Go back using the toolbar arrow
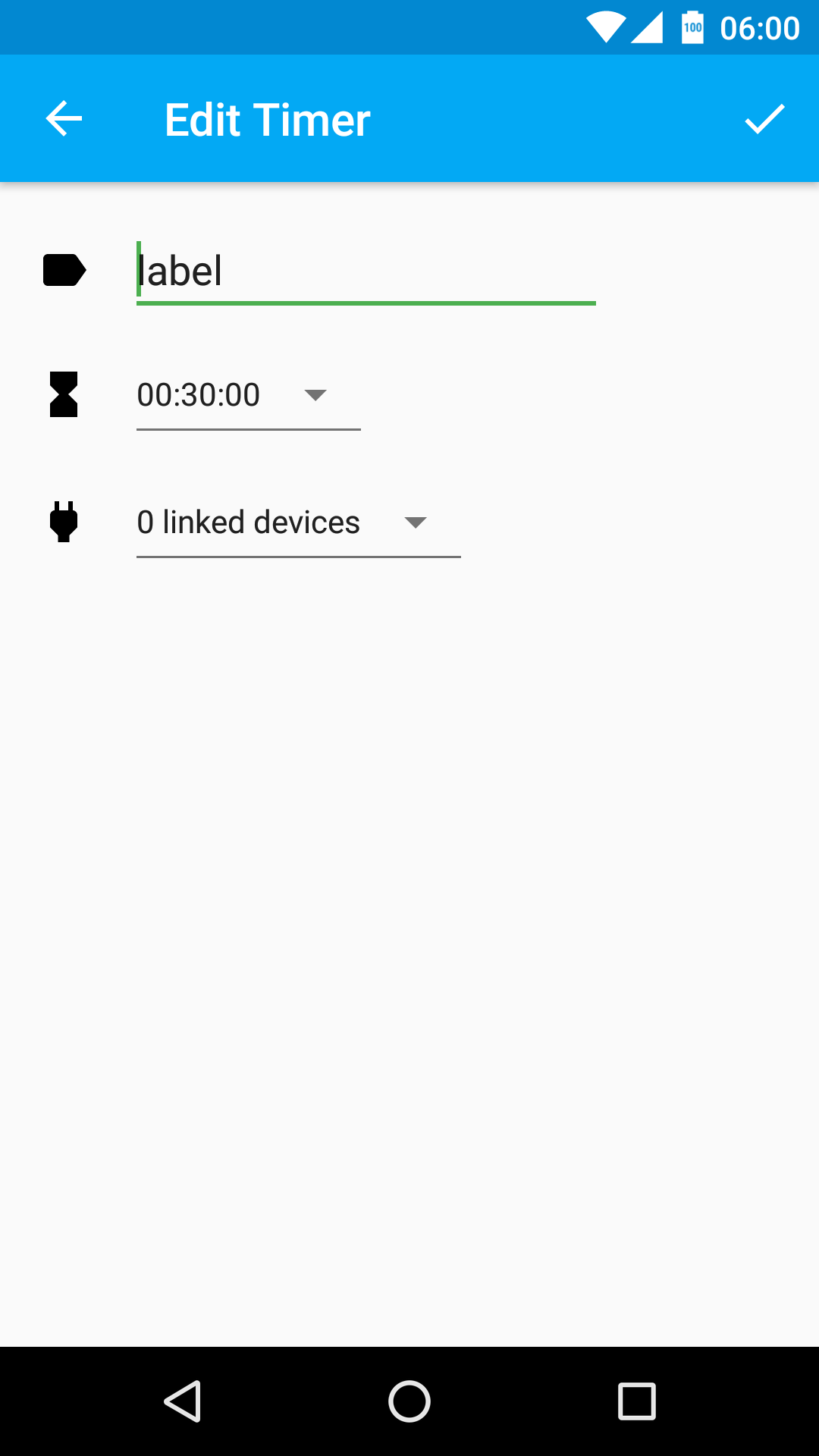 (64, 119)
